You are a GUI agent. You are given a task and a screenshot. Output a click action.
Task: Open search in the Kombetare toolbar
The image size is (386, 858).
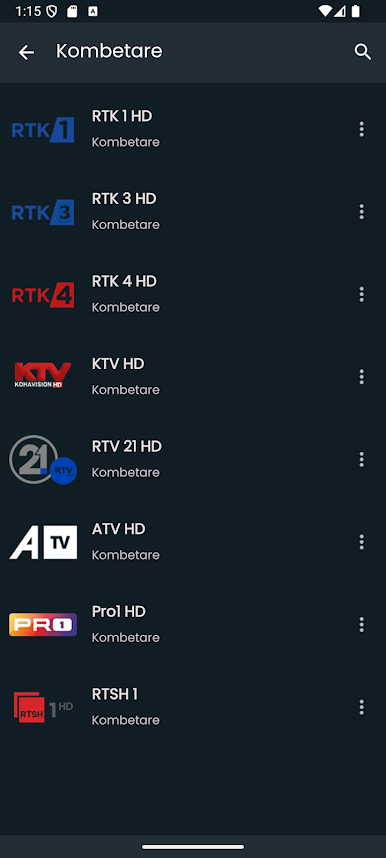[362, 52]
